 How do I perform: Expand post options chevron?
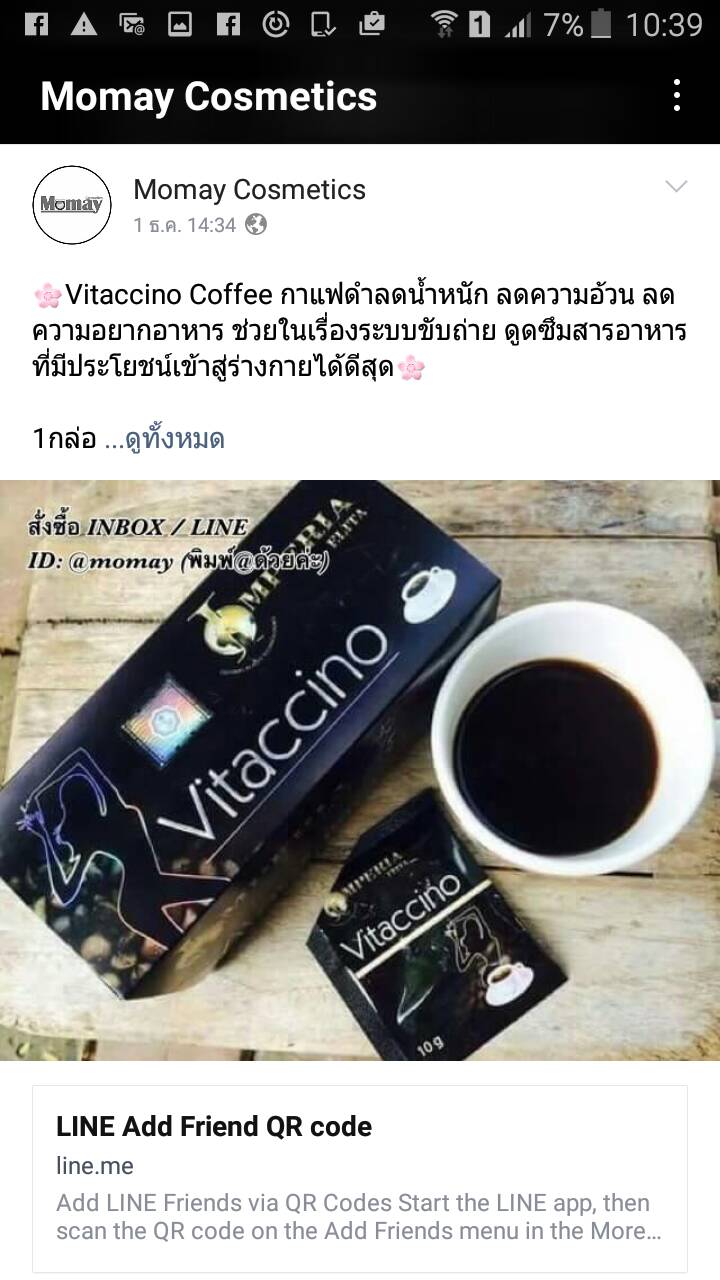click(677, 187)
